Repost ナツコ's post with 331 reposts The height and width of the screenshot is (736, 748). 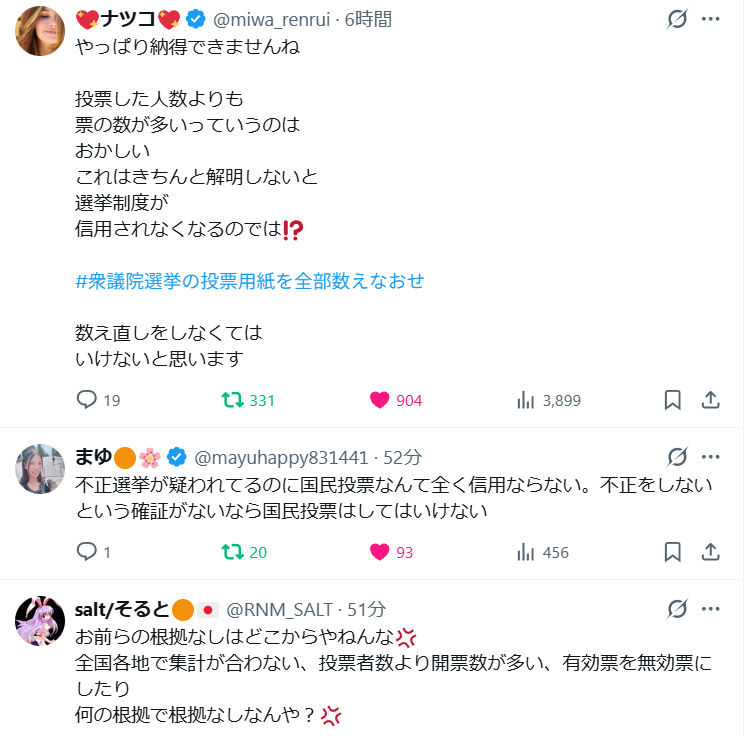pos(232,400)
